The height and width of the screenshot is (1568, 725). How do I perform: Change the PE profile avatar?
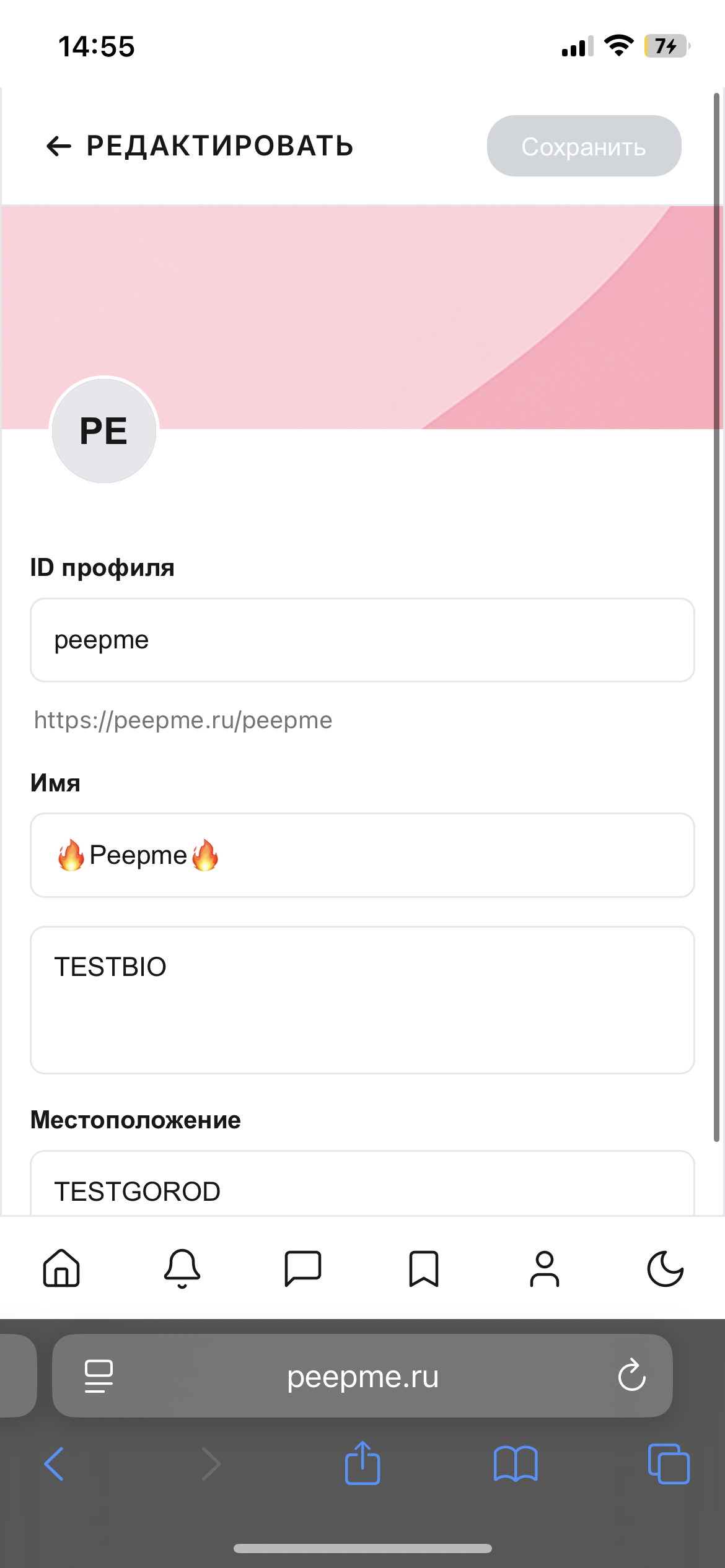pyautogui.click(x=104, y=430)
